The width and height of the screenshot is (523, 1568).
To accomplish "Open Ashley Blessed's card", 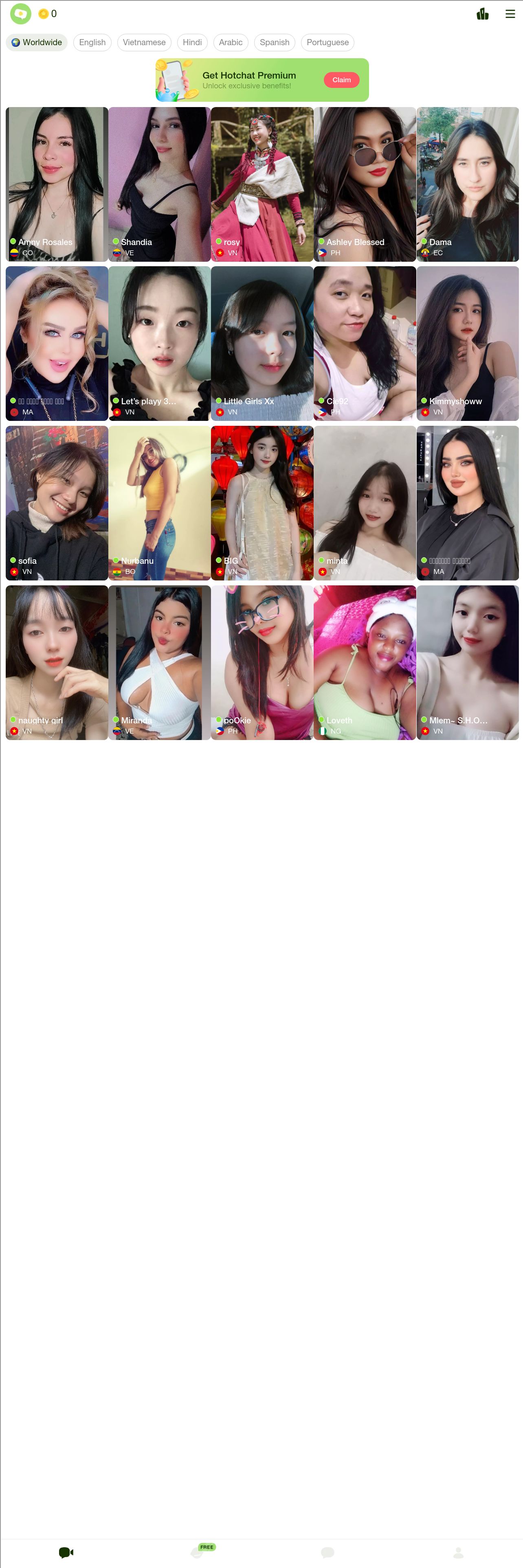I will click(365, 184).
